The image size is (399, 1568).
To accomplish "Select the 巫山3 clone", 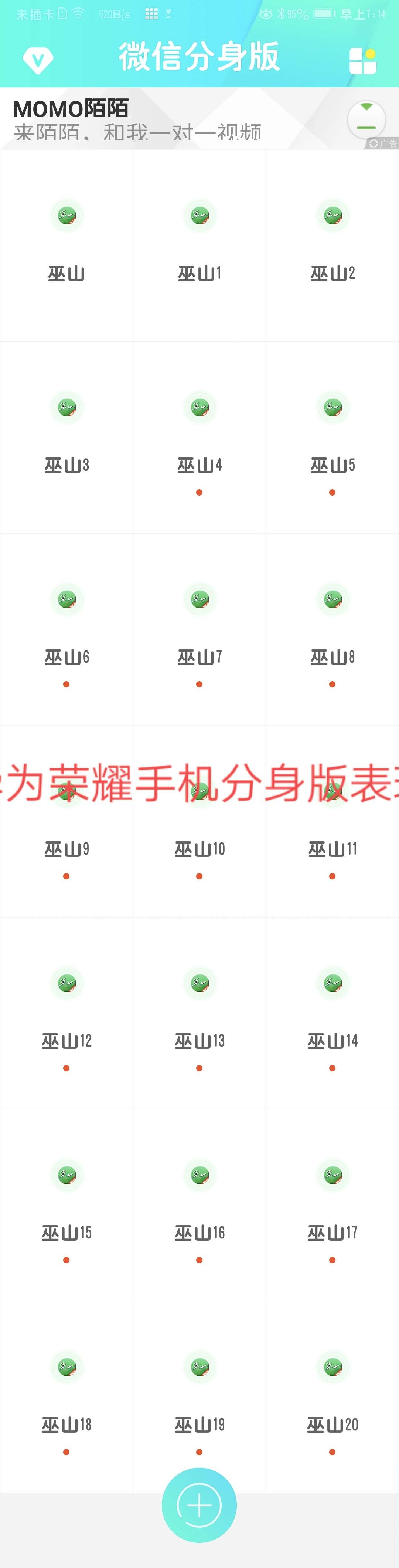I will pyautogui.click(x=66, y=435).
